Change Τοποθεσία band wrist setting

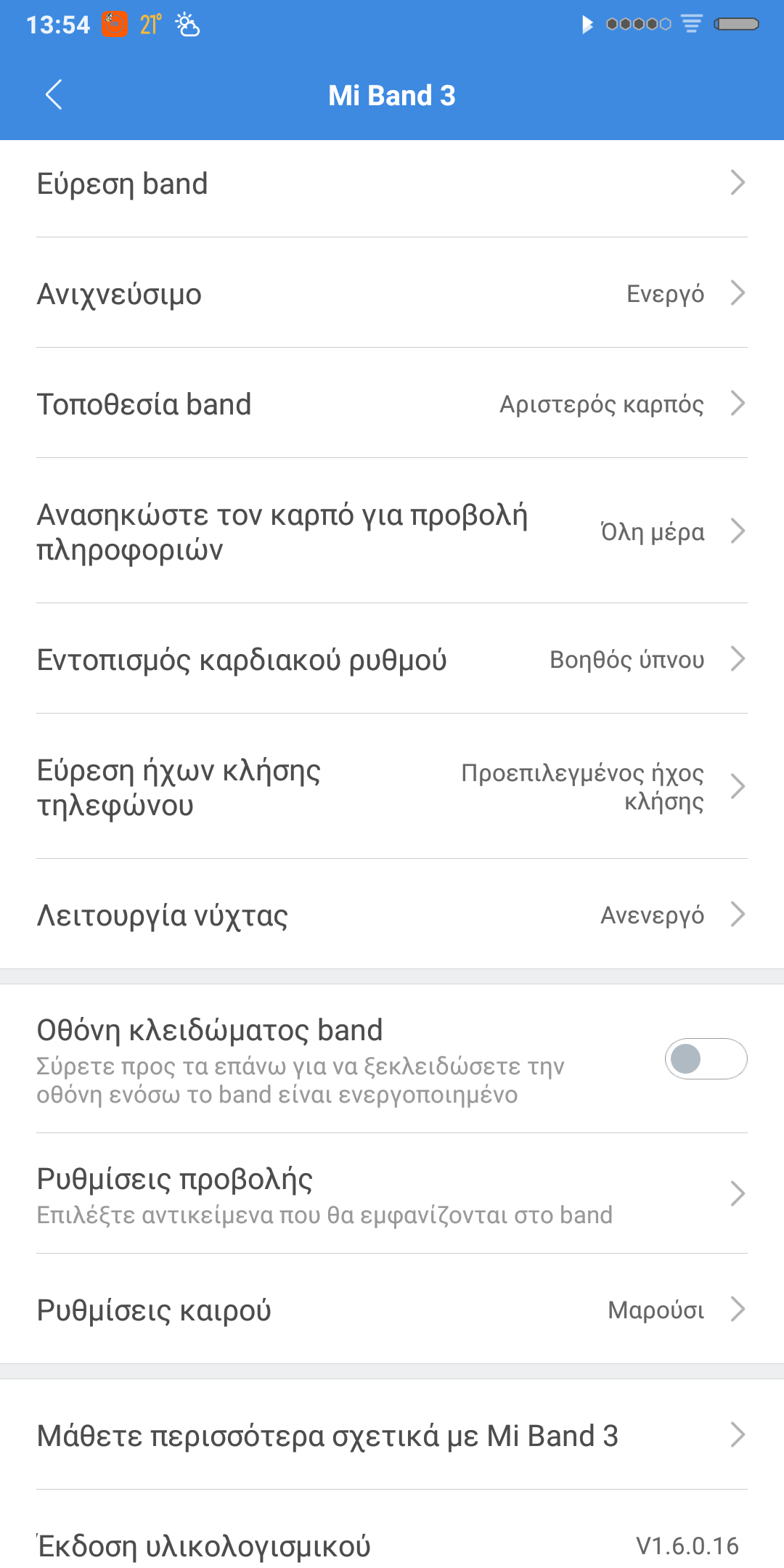[392, 404]
